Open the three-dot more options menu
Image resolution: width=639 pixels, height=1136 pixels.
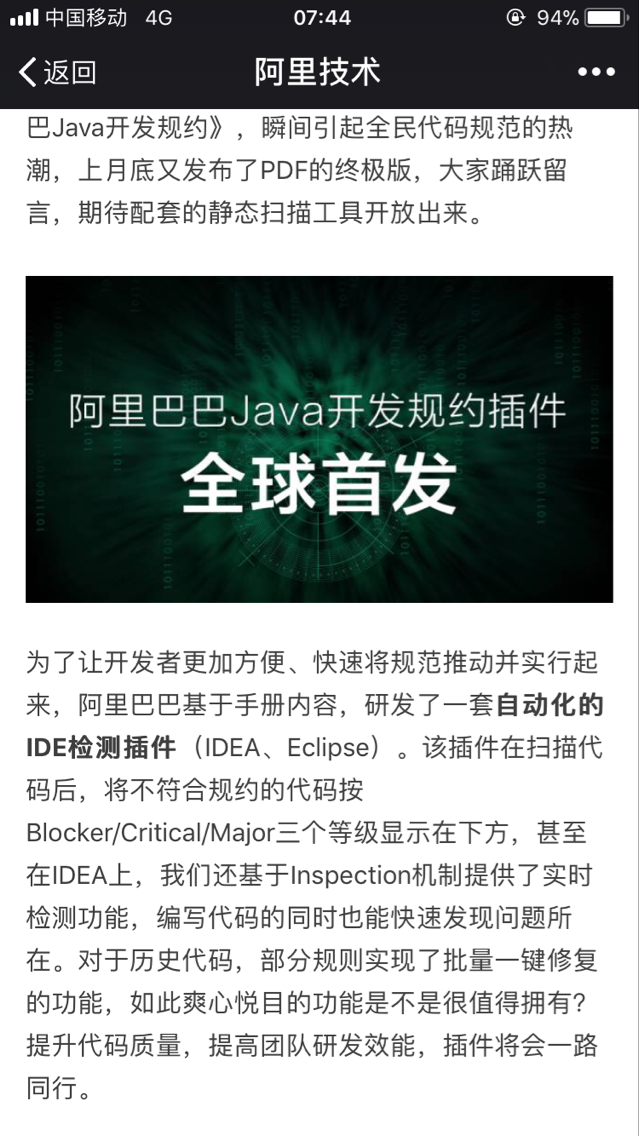pyautogui.click(x=596, y=72)
